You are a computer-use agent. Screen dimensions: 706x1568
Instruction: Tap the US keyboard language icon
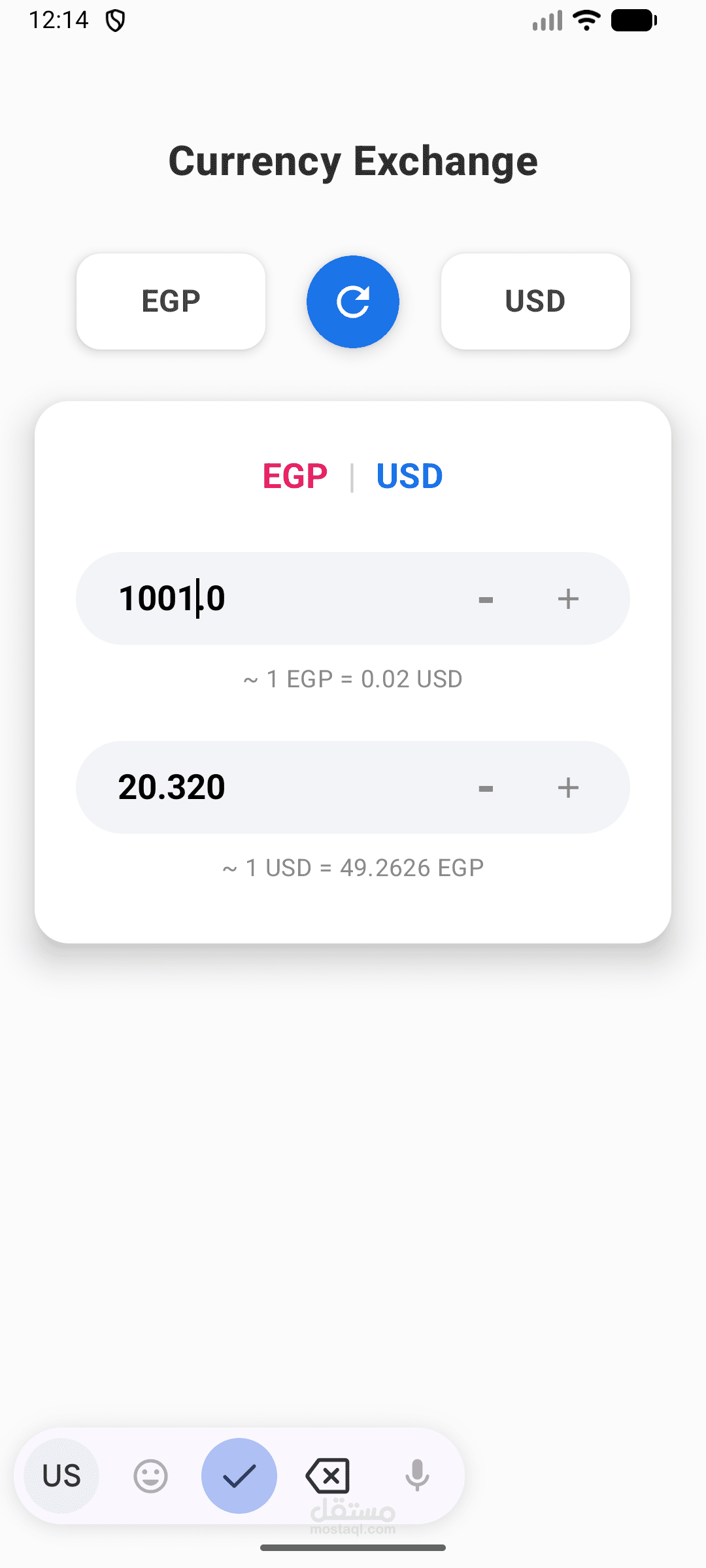60,1478
